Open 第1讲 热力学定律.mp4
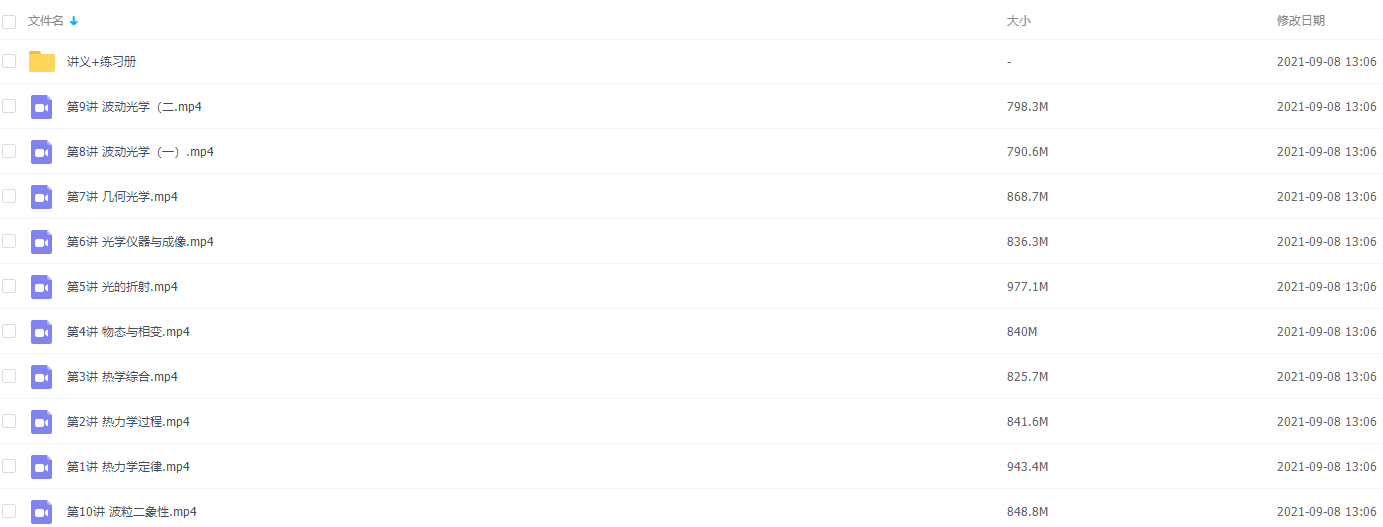This screenshot has height=527, width=1383. tap(128, 467)
